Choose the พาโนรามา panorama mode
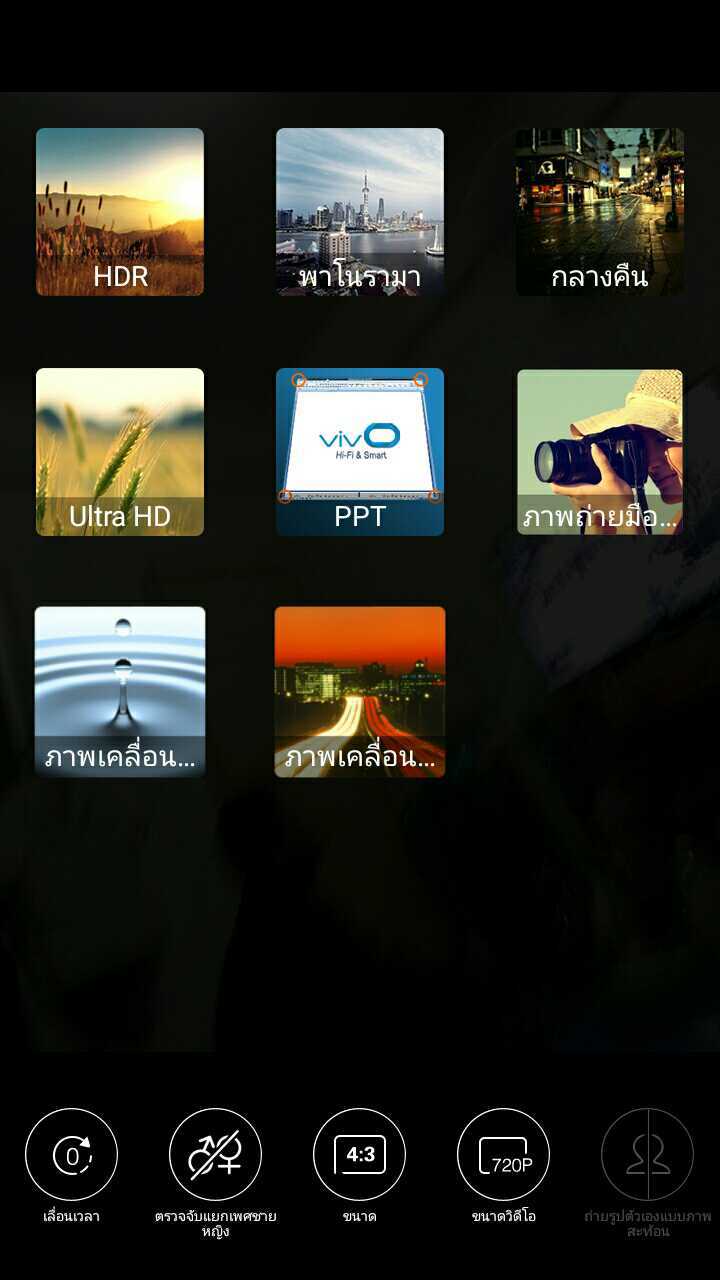Screen dimensions: 720x1280 [x=360, y=212]
